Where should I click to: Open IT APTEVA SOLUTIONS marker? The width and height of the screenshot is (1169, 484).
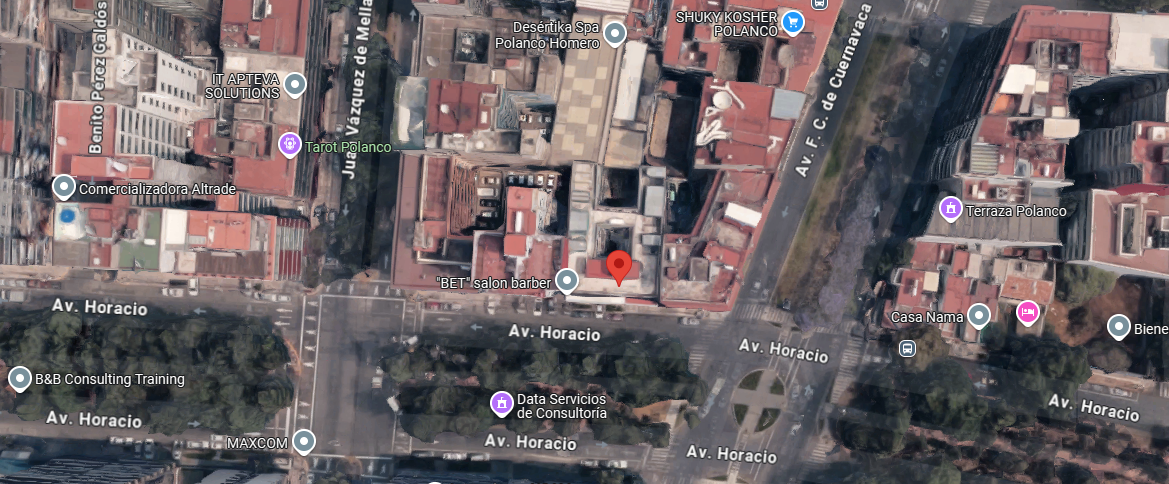(294, 85)
